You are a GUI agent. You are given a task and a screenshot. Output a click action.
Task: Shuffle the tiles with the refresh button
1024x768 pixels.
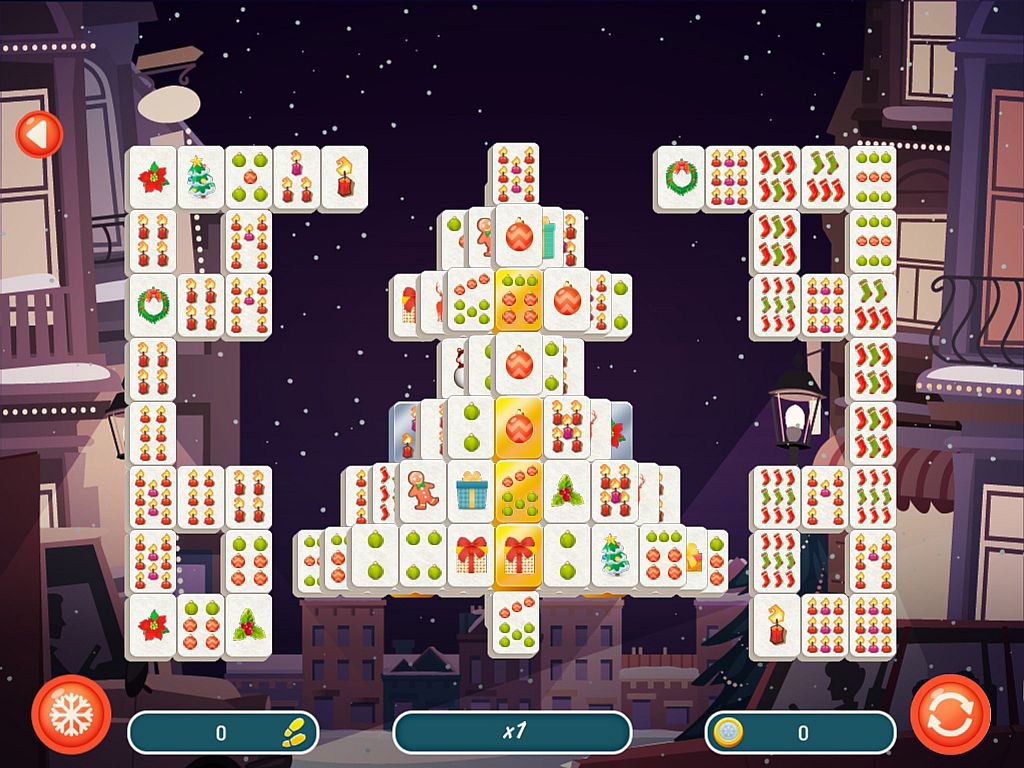tap(950, 714)
